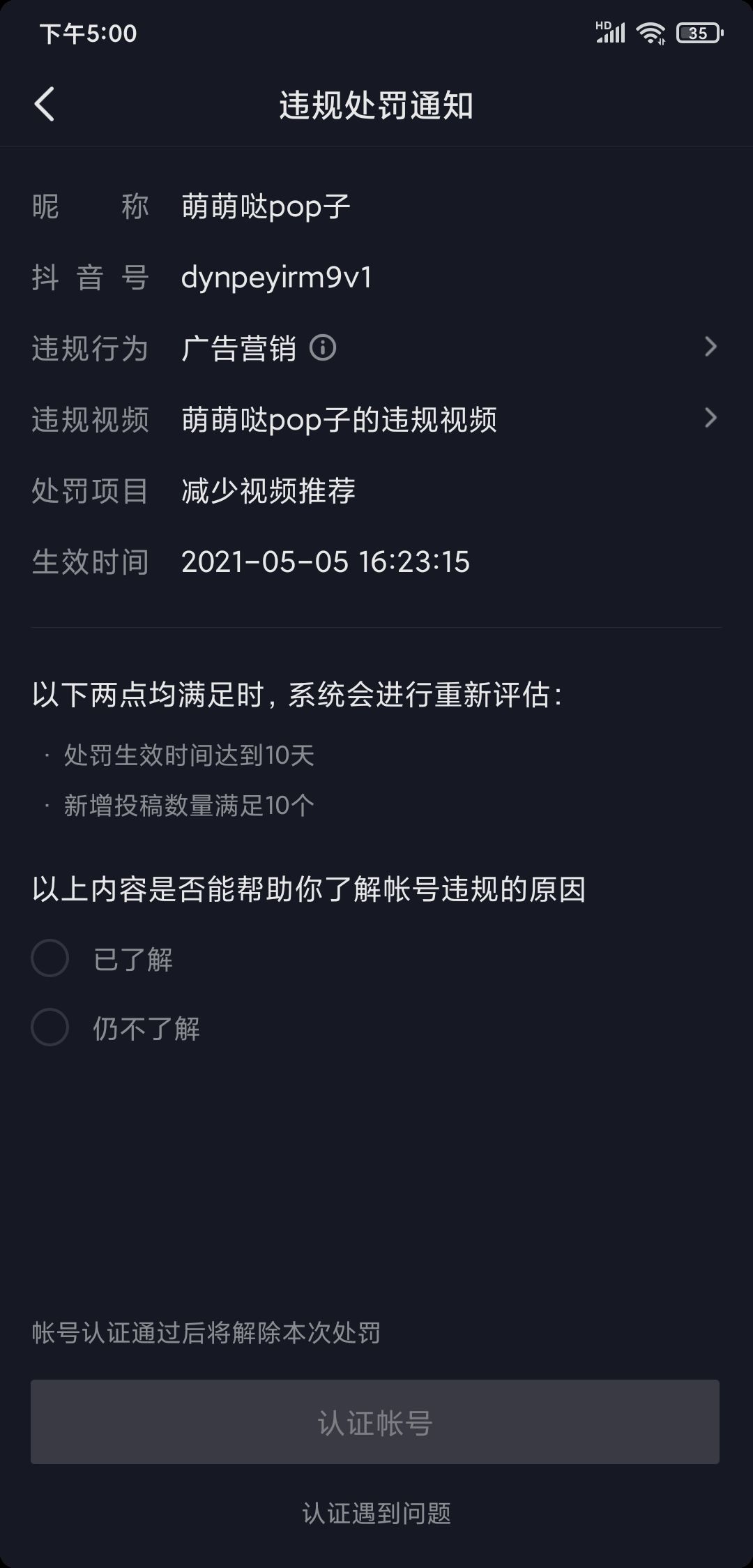The image size is (753, 1568).
Task: Tap the 认证帐号 button
Action: [x=375, y=1422]
